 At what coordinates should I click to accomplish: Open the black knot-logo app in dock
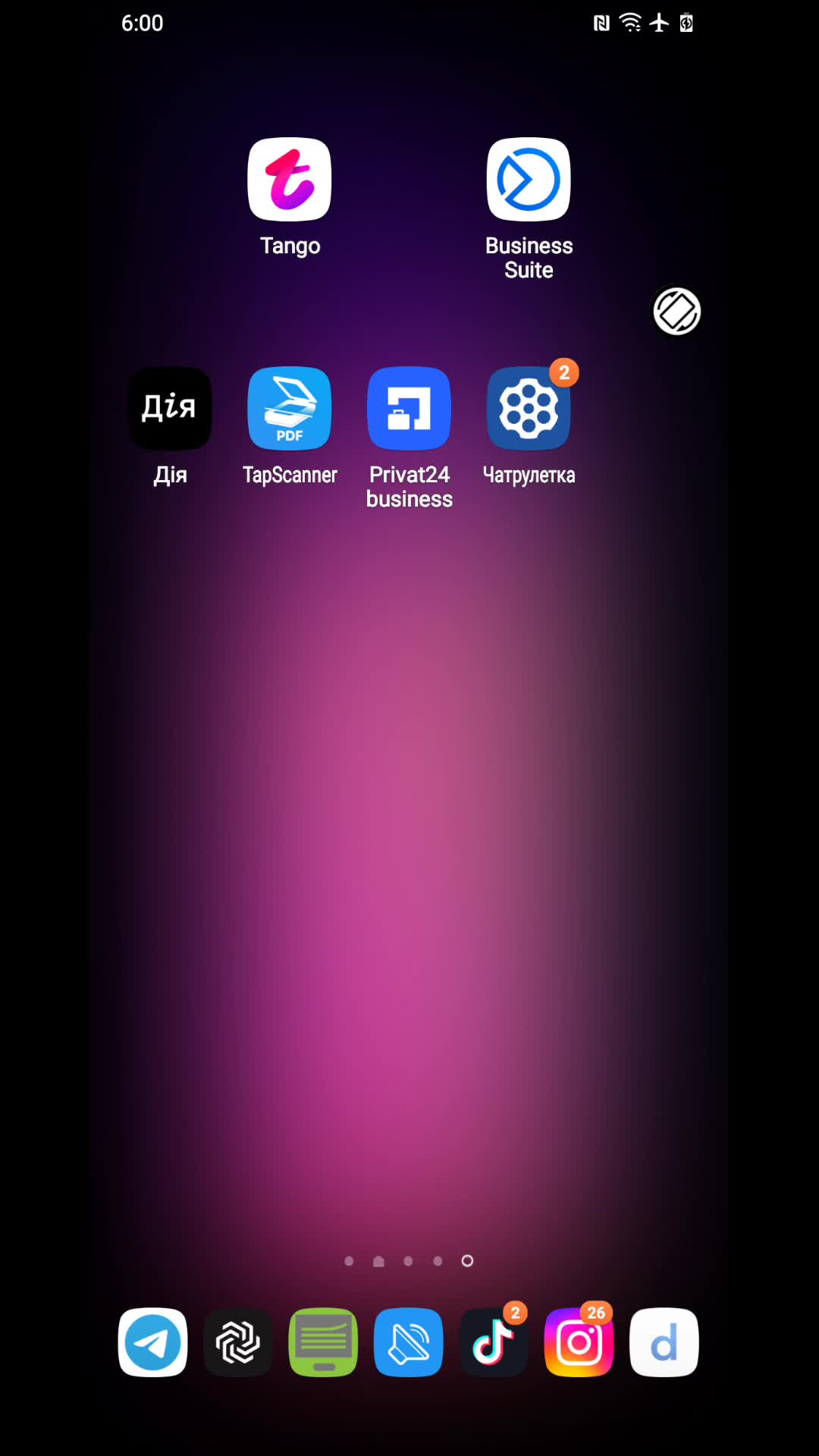tap(238, 1342)
